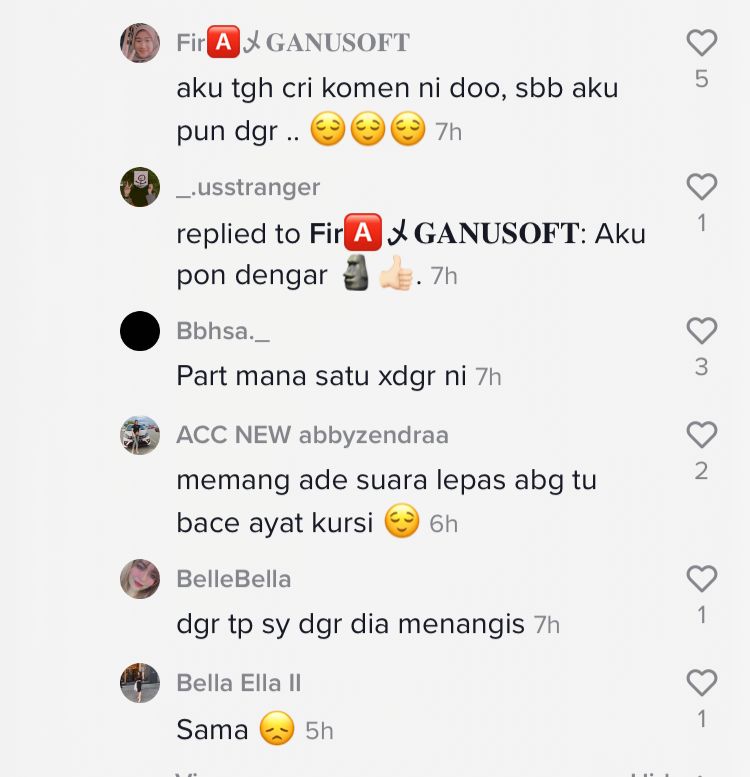750x777 pixels.
Task: Open Bella Ella II's username profile
Action: point(238,683)
